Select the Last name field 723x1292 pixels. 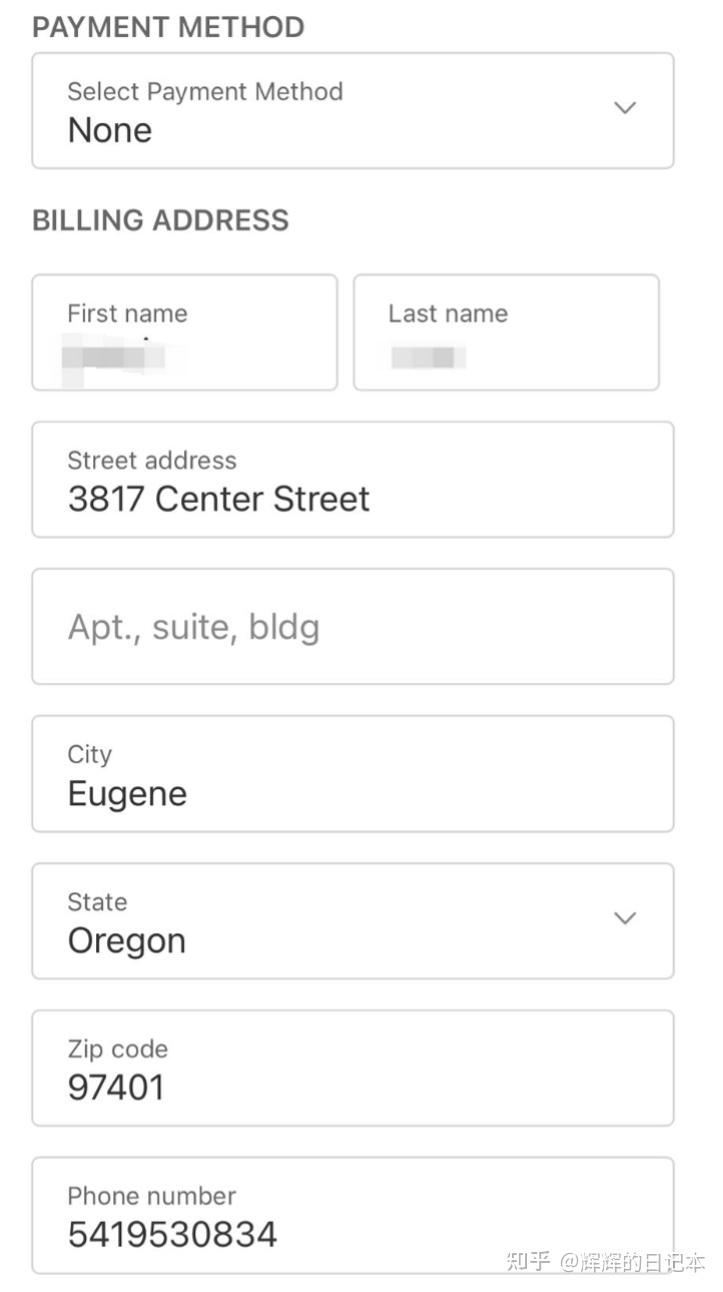click(x=505, y=332)
